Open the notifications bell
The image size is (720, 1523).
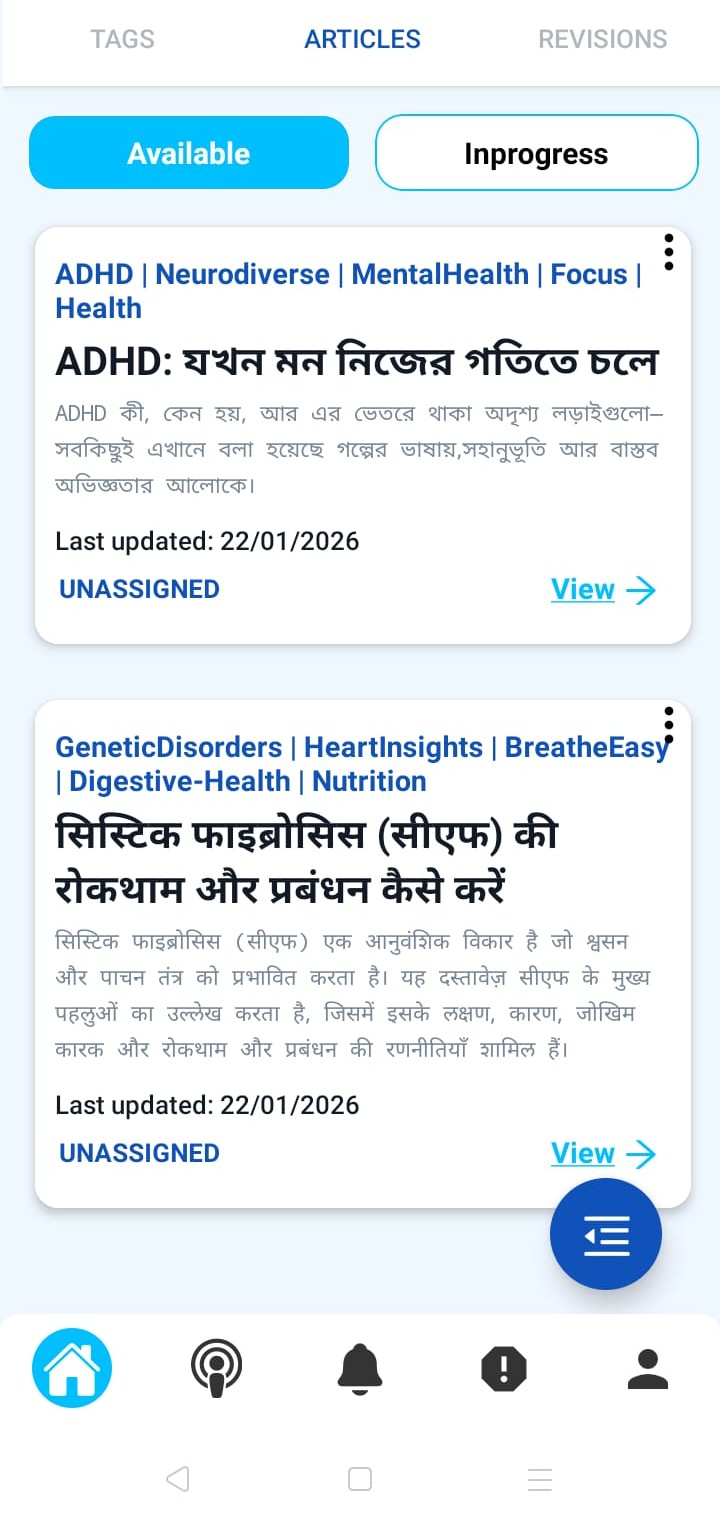click(x=360, y=1367)
